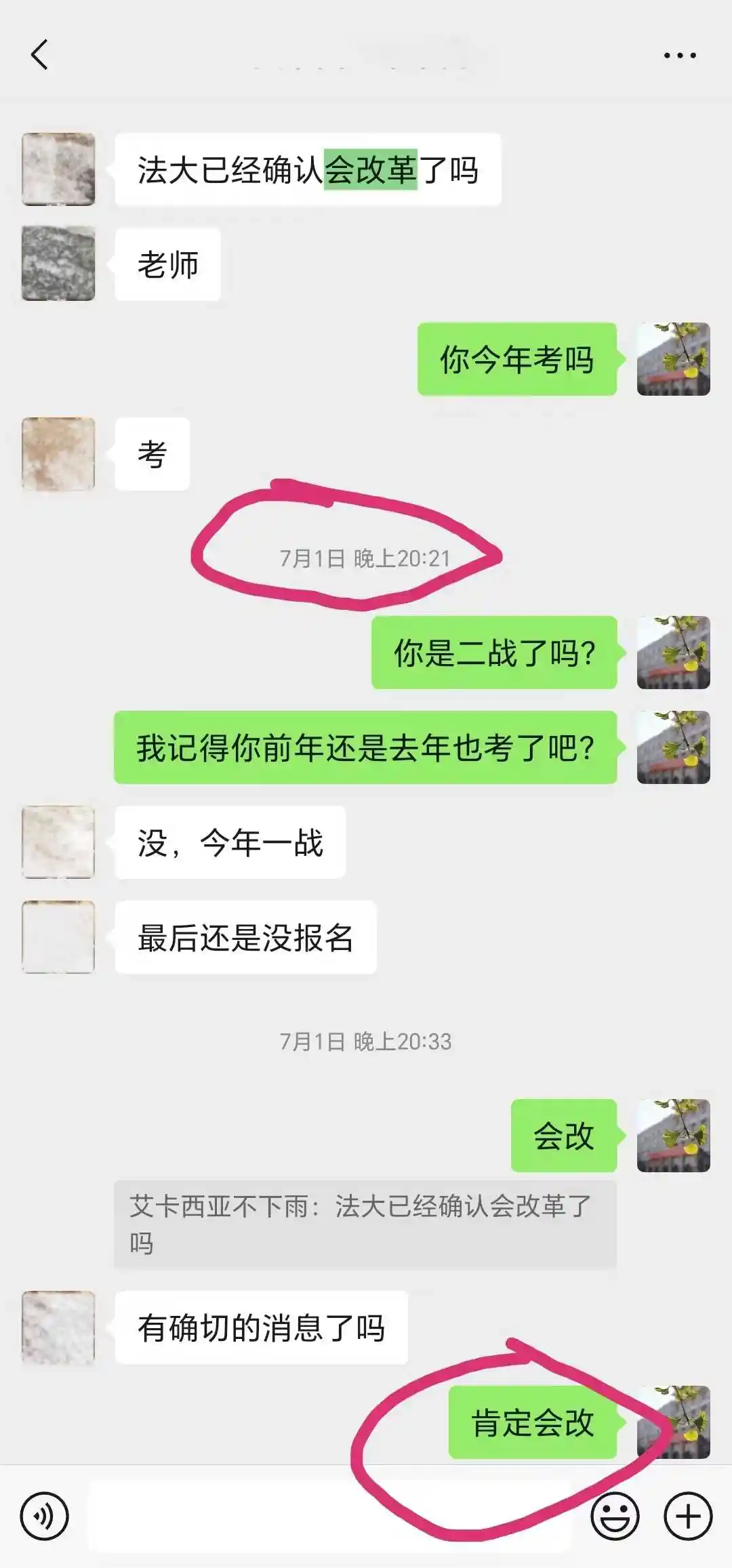732x1568 pixels.
Task: Open the three-dot chat options menu
Action: (680, 56)
